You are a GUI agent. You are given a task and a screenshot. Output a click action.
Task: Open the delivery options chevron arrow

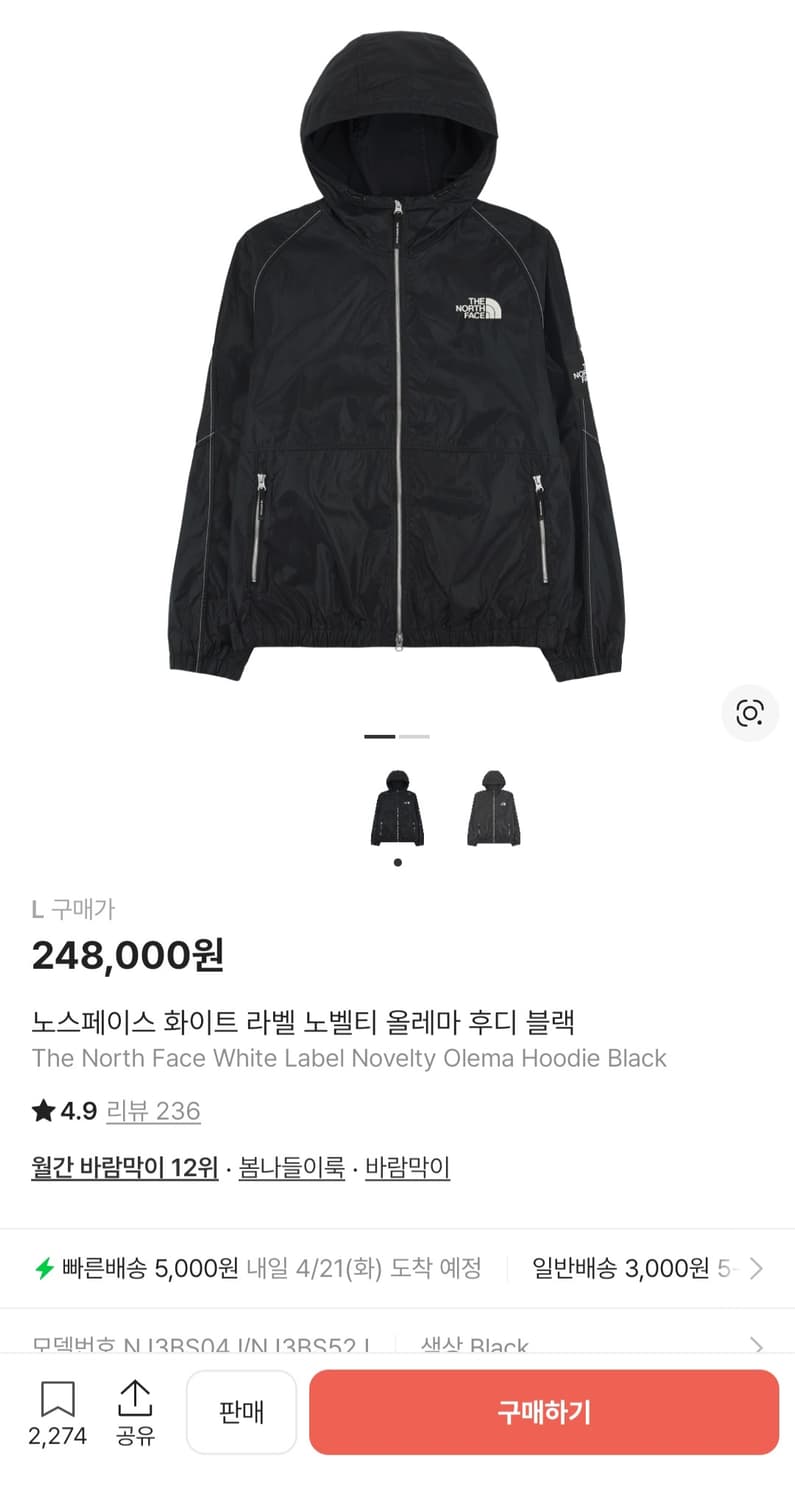[758, 1268]
